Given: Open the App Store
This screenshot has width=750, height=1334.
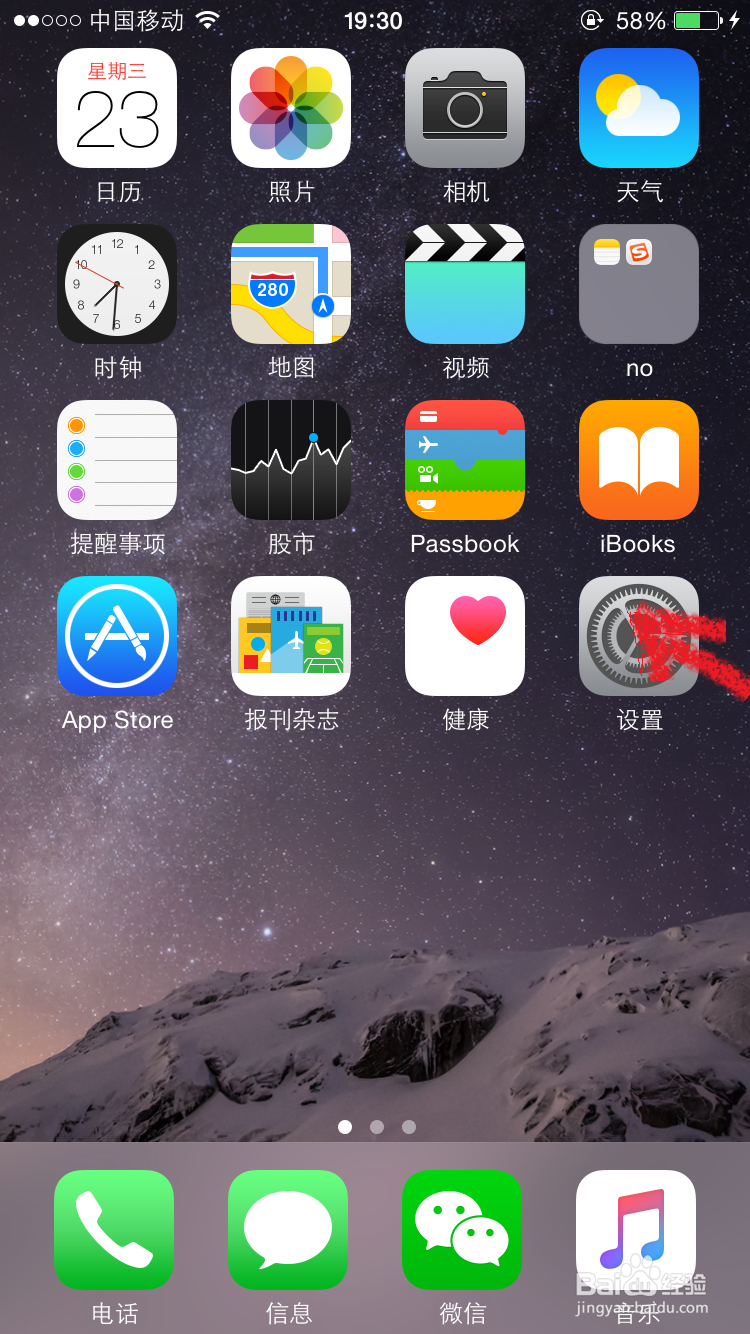Looking at the screenshot, I should (x=117, y=636).
